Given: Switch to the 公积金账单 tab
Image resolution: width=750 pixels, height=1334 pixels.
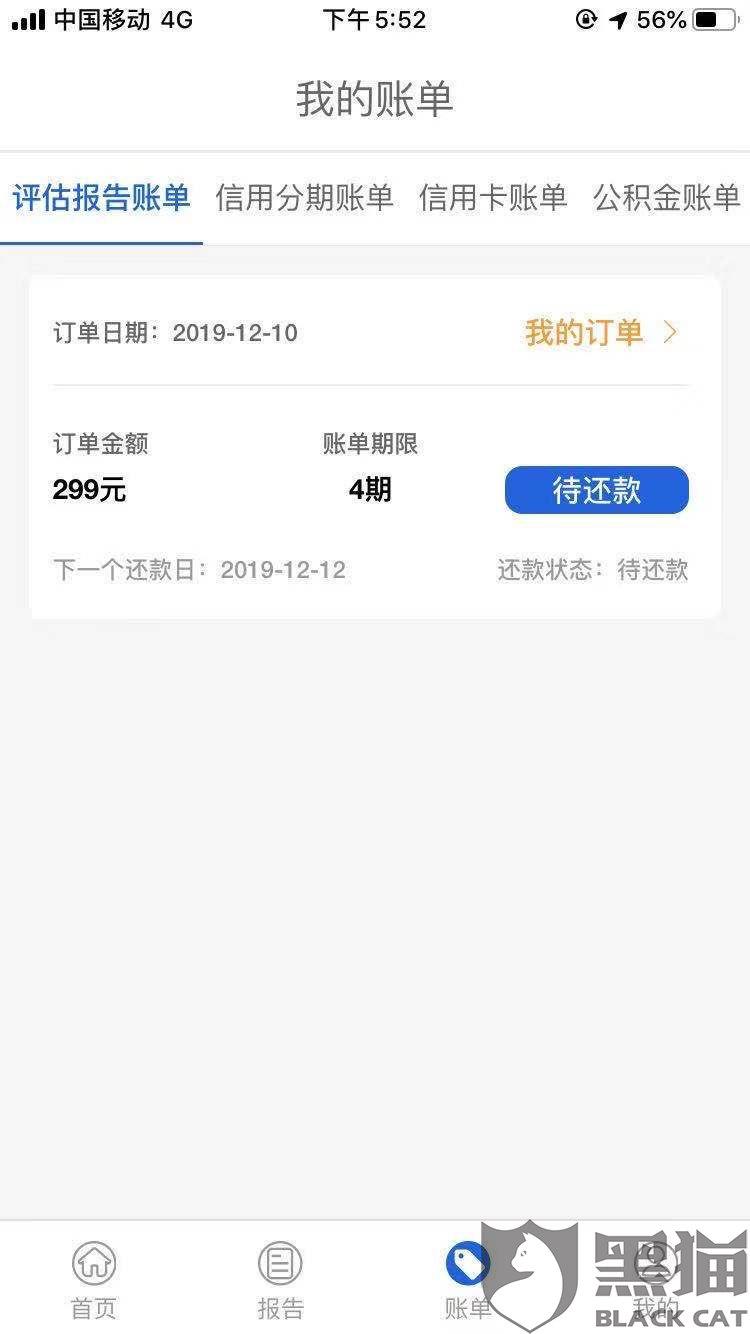Looking at the screenshot, I should coord(667,197).
